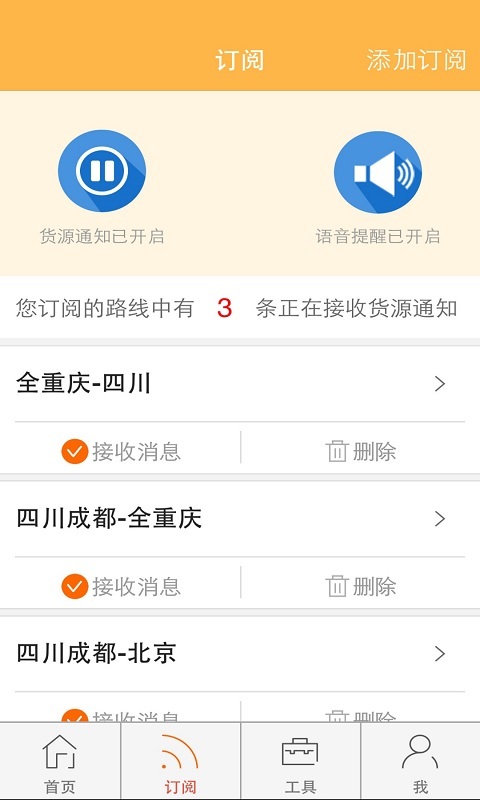Open the 四川成都-北京 route
The height and width of the screenshot is (800, 480).
[x=240, y=654]
